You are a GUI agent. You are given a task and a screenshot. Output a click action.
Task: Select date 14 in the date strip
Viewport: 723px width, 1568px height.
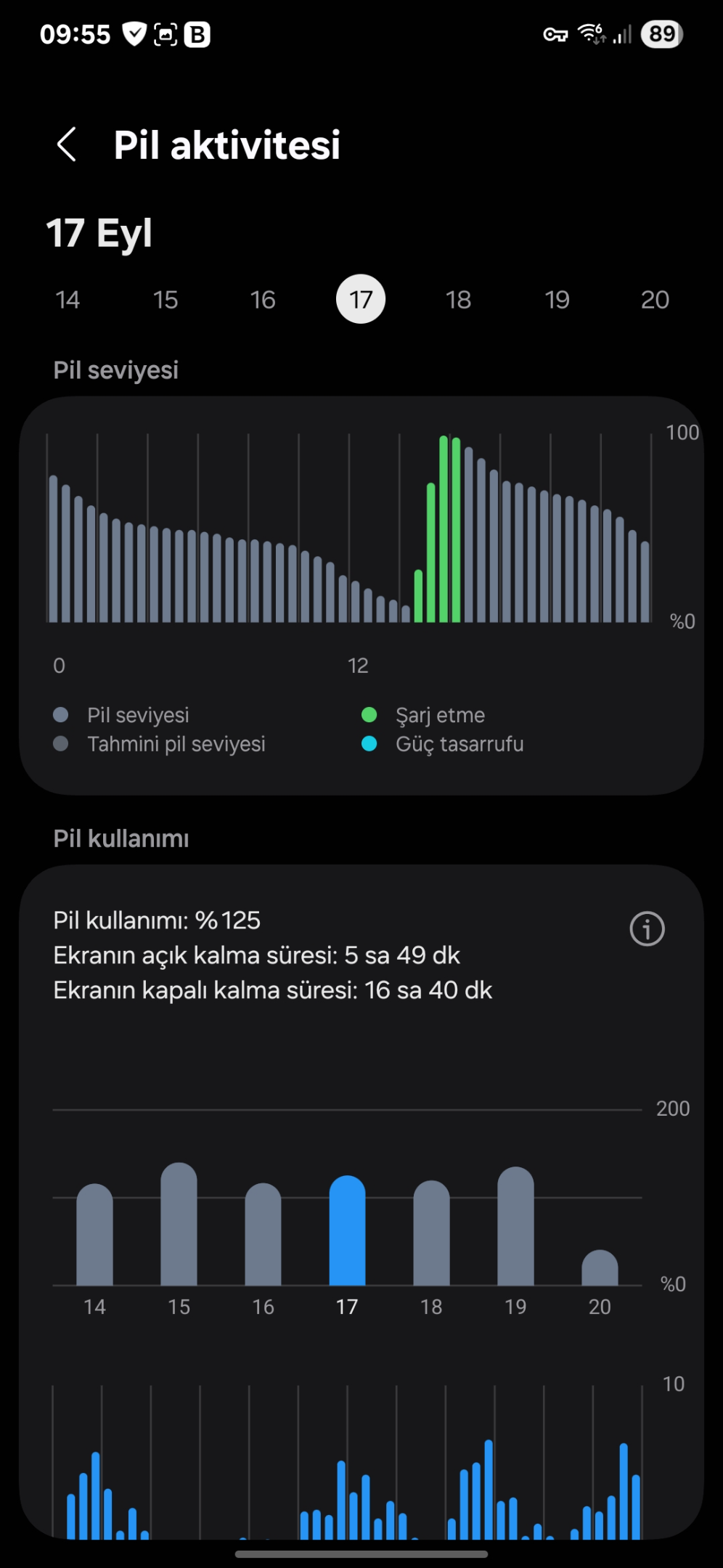pyautogui.click(x=68, y=300)
